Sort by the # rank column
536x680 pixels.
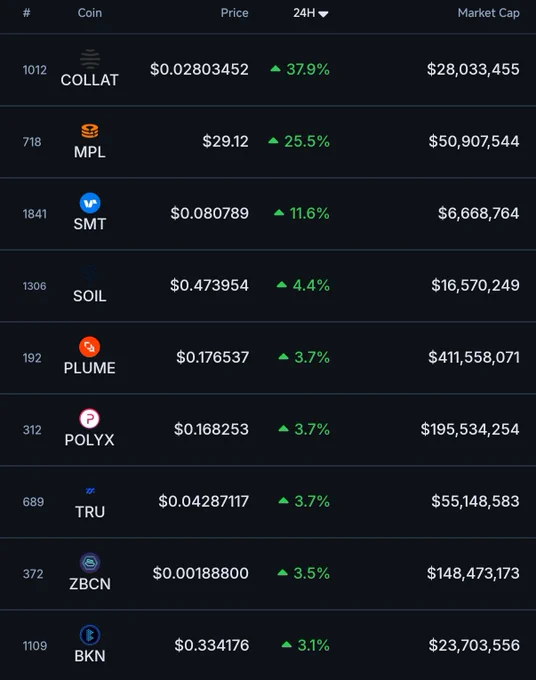[27, 13]
